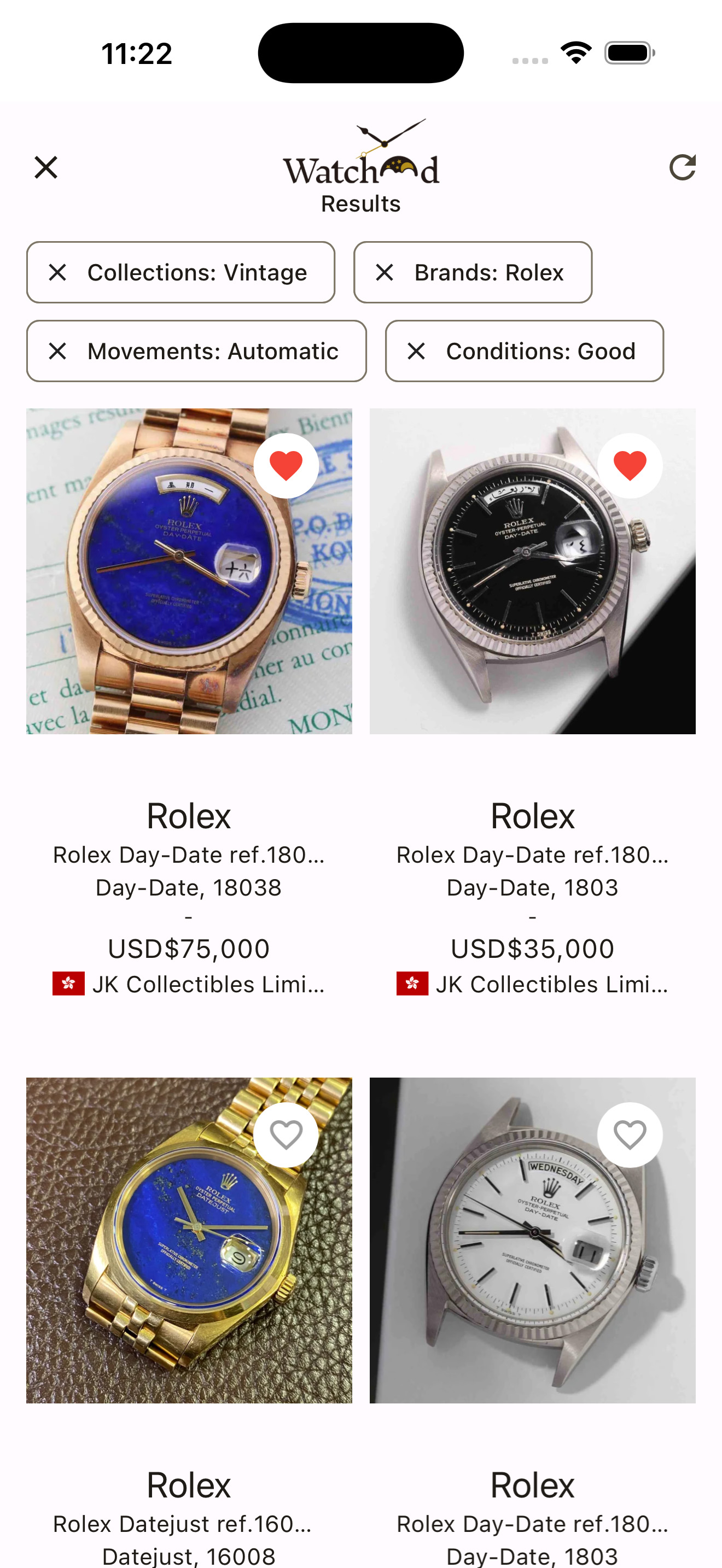Unfavorite the black dial Day-Date 1803

click(630, 465)
